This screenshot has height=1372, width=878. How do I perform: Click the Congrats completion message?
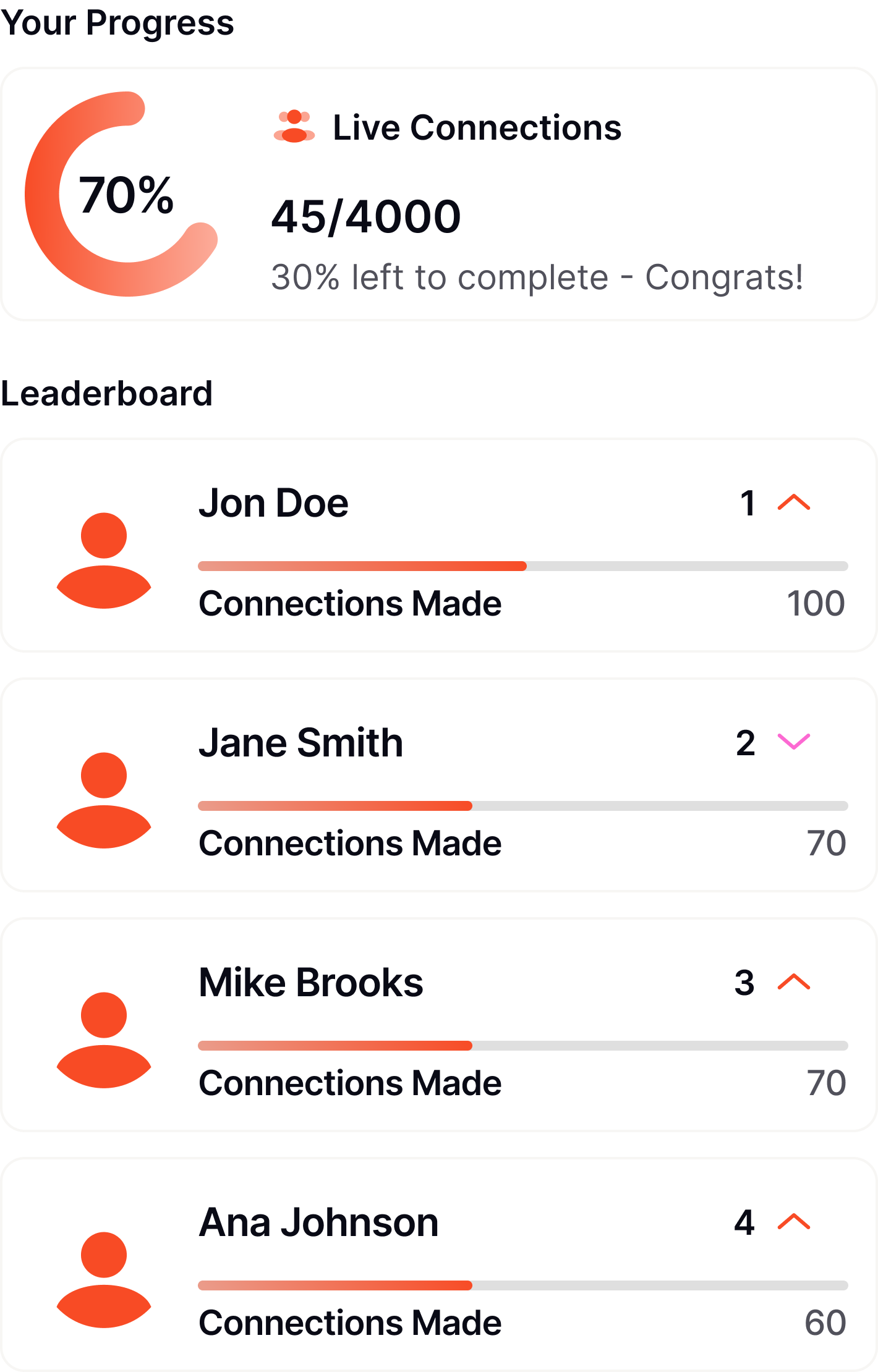coord(537,276)
